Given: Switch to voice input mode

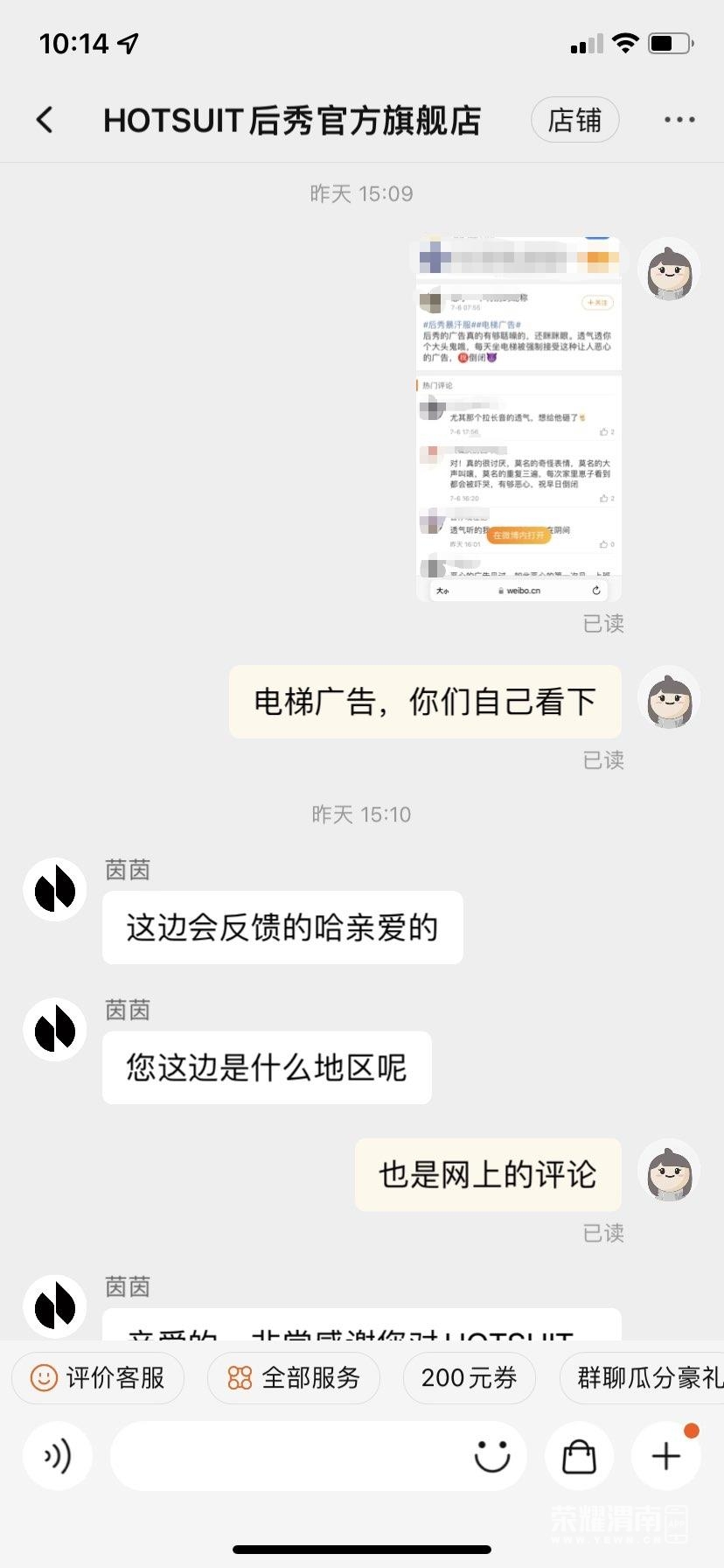Looking at the screenshot, I should click(x=58, y=1456).
